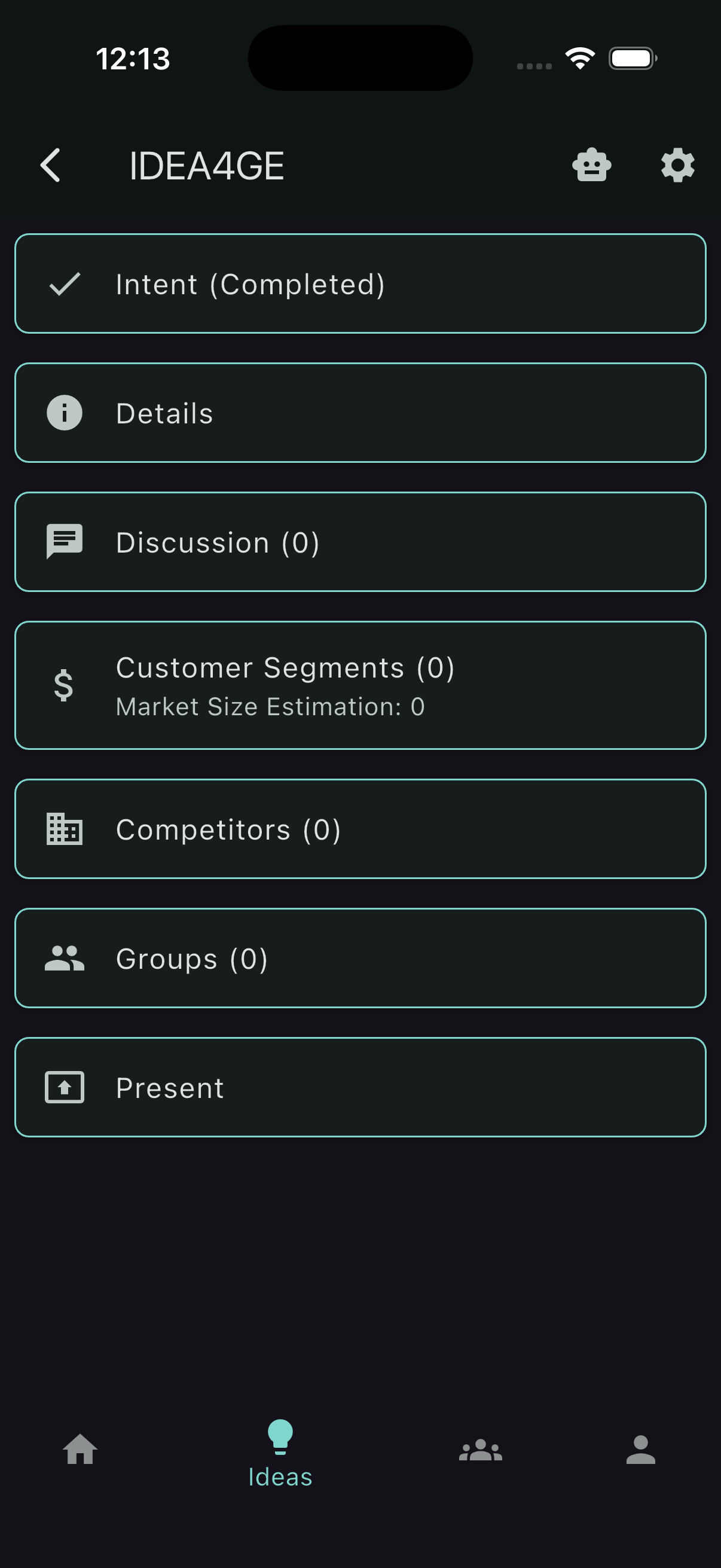Open the Intent (Completed) row
The height and width of the screenshot is (1568, 721).
tap(360, 283)
